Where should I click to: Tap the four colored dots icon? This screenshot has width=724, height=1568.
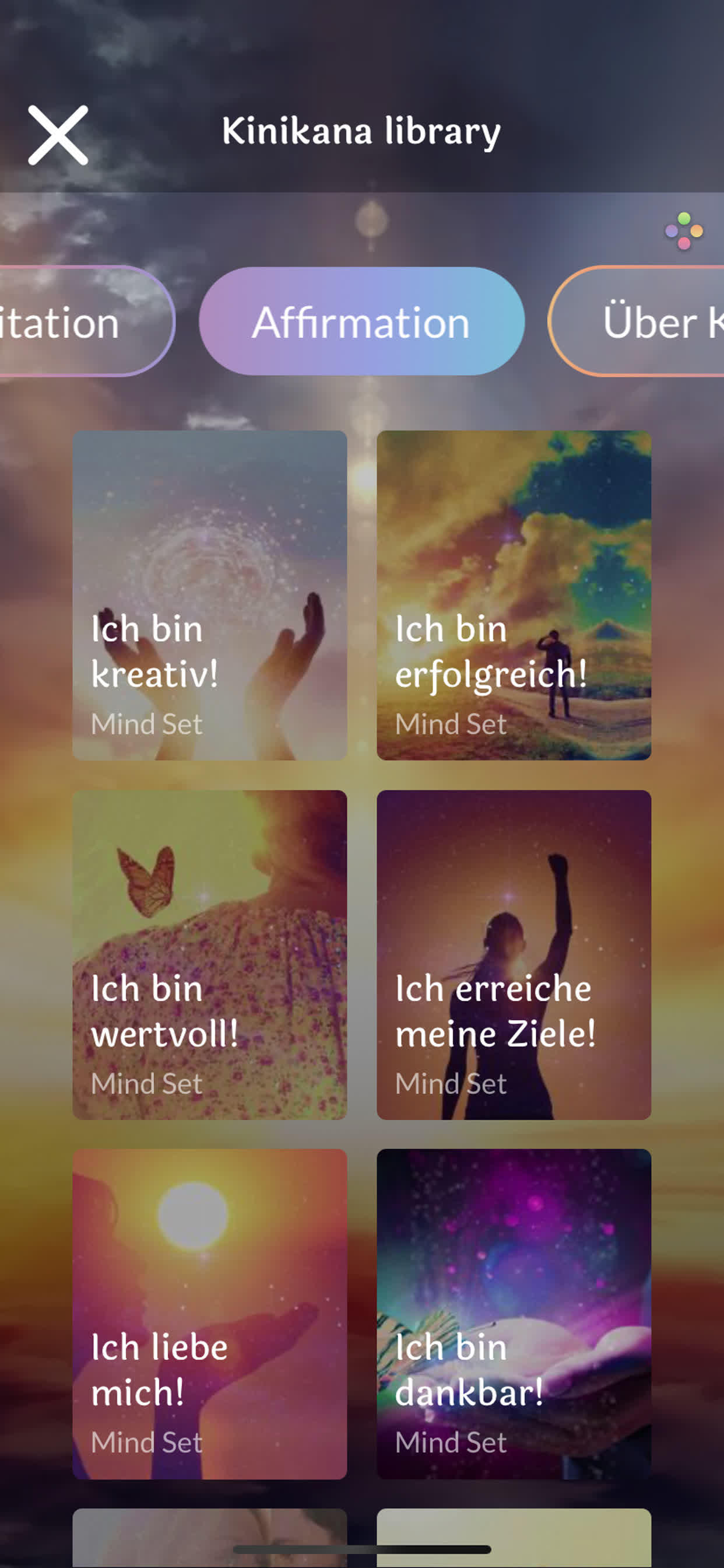pyautogui.click(x=684, y=230)
